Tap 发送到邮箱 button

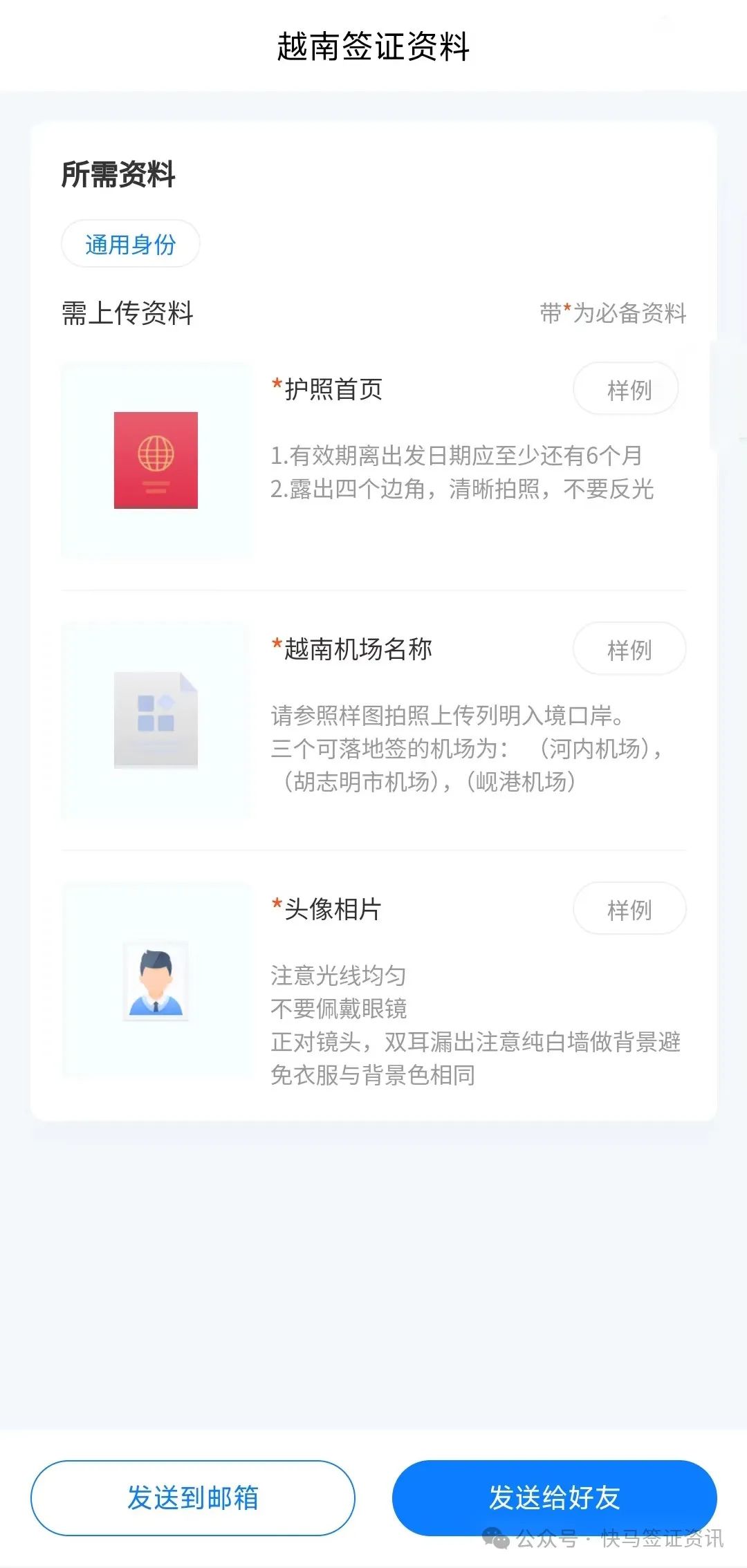[193, 1497]
